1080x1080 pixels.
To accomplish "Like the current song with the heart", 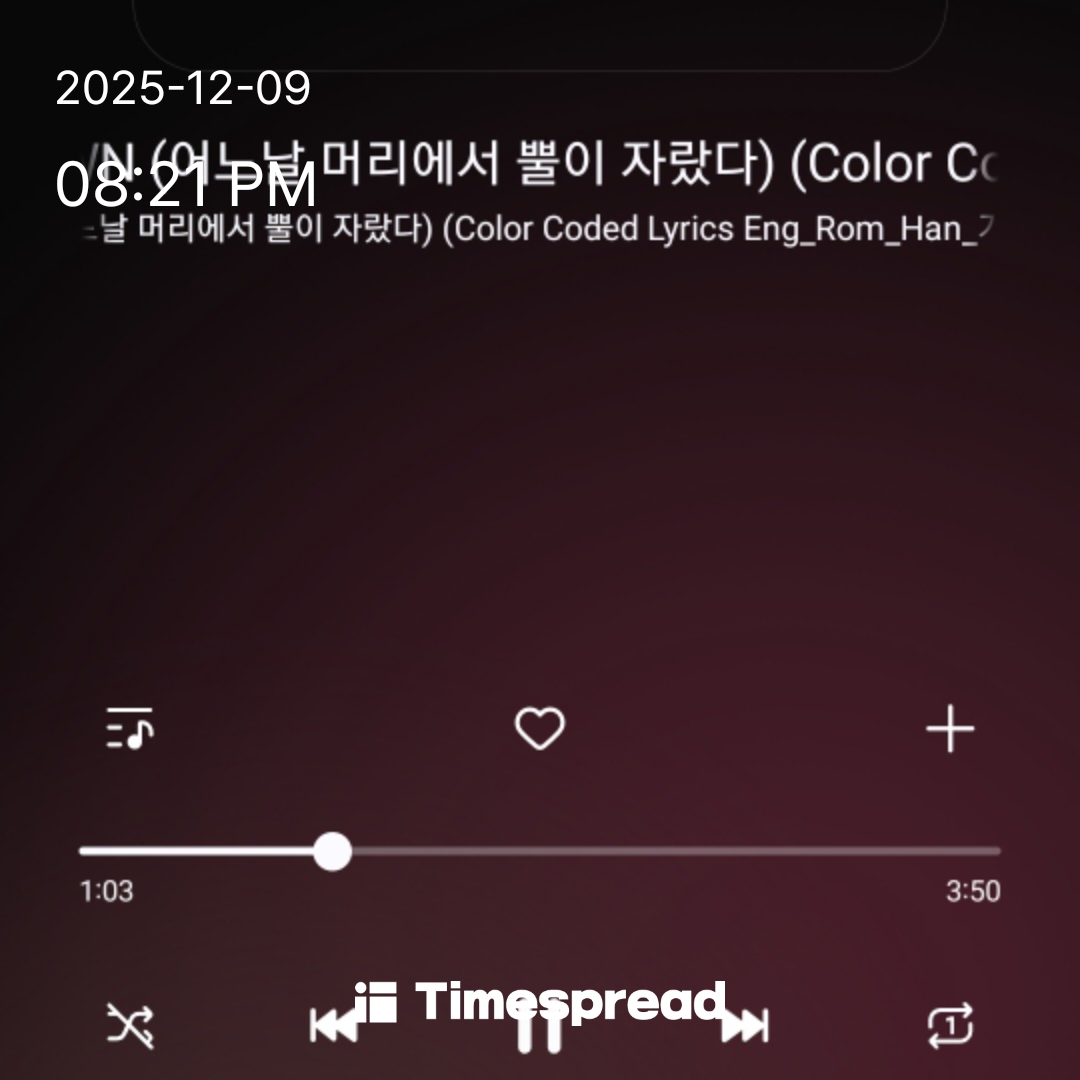I will (540, 729).
